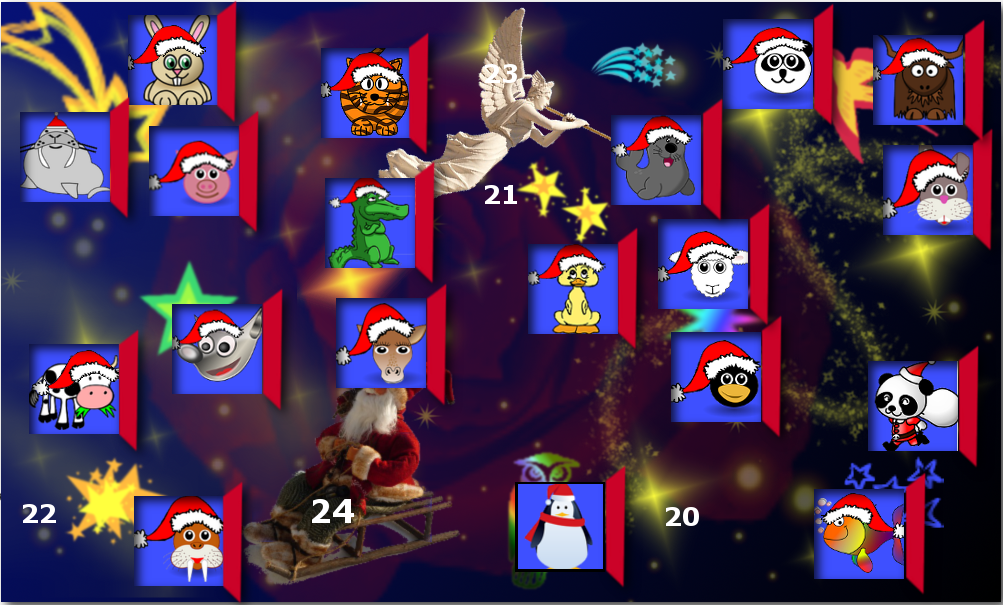
Task: Tap the colorful fish door
Action: [858, 534]
